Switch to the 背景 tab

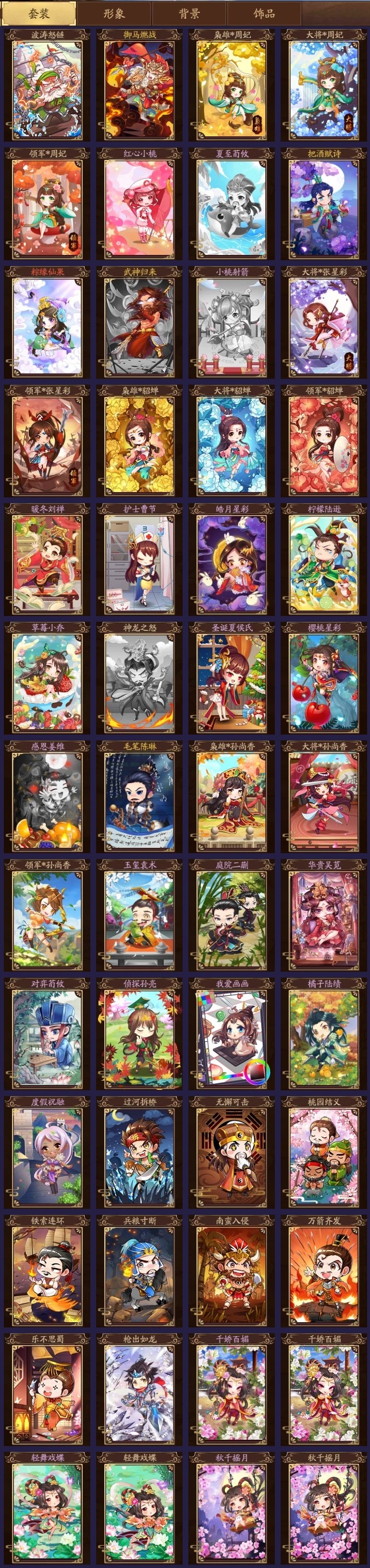tap(189, 13)
